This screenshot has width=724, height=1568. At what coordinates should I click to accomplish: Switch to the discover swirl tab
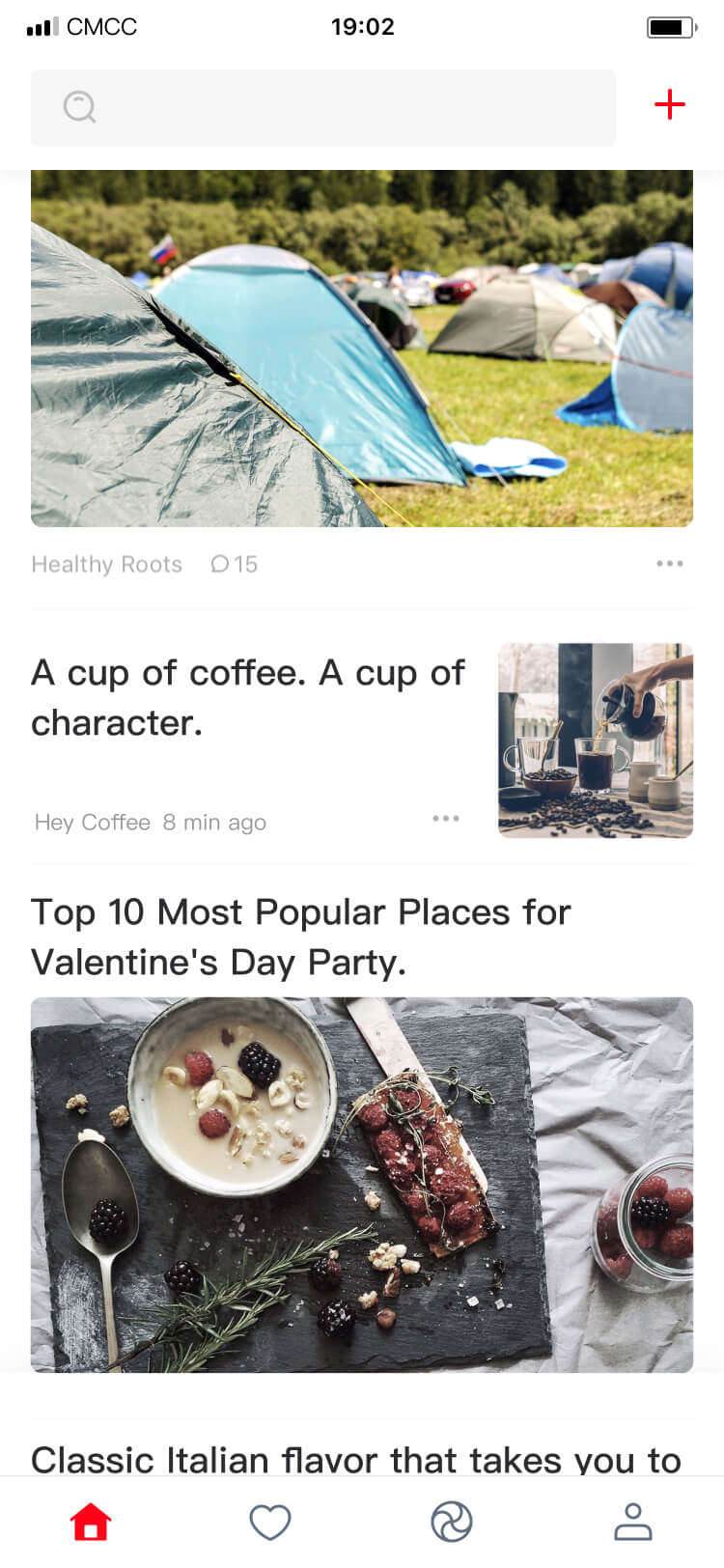pyautogui.click(x=451, y=1523)
